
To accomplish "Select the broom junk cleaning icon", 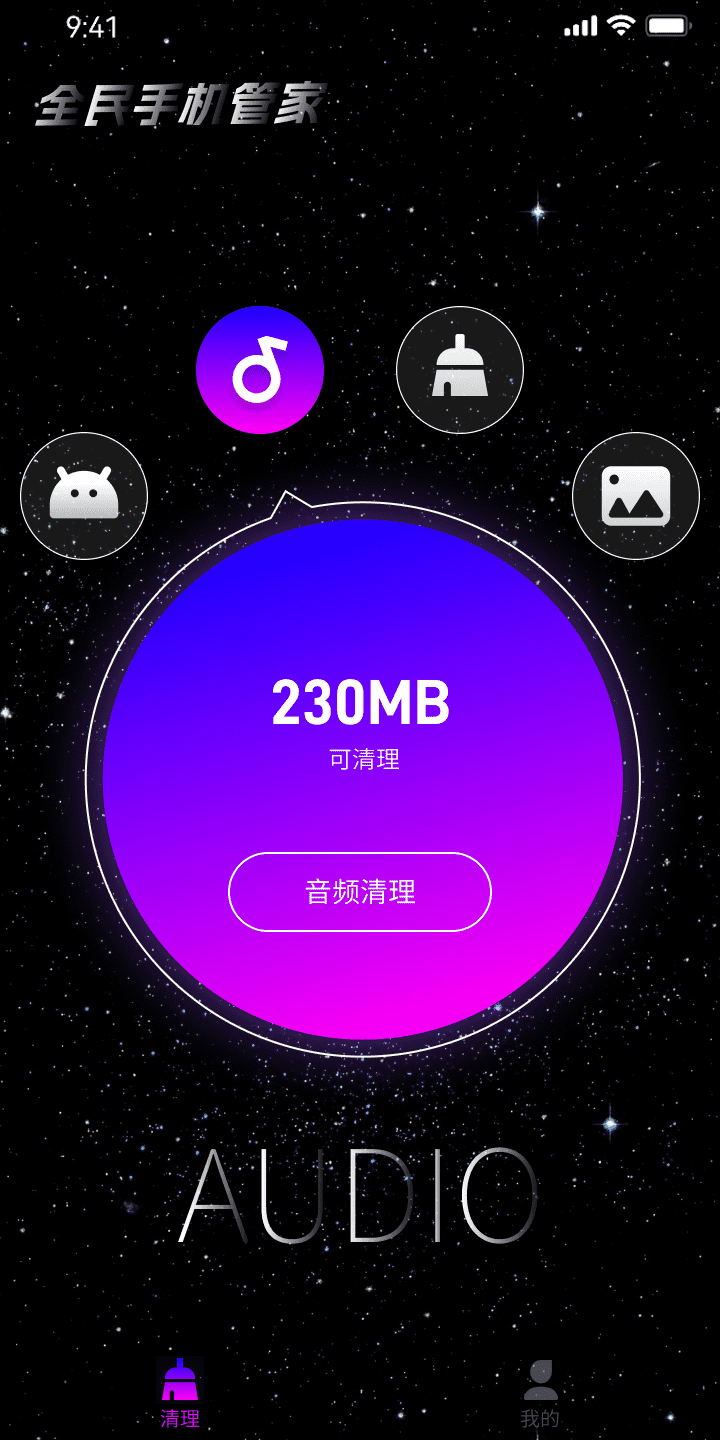I will click(460, 370).
